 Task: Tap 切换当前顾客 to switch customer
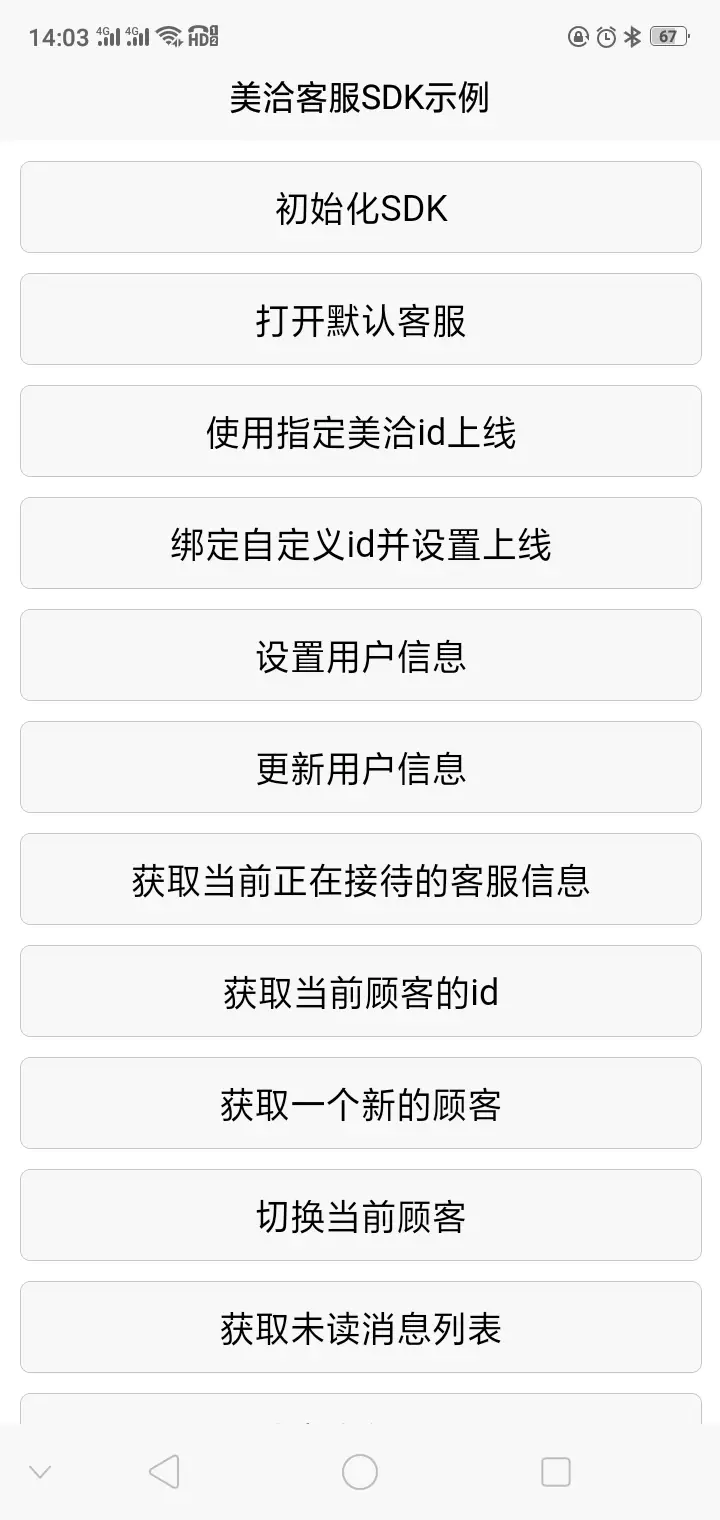tap(360, 1215)
